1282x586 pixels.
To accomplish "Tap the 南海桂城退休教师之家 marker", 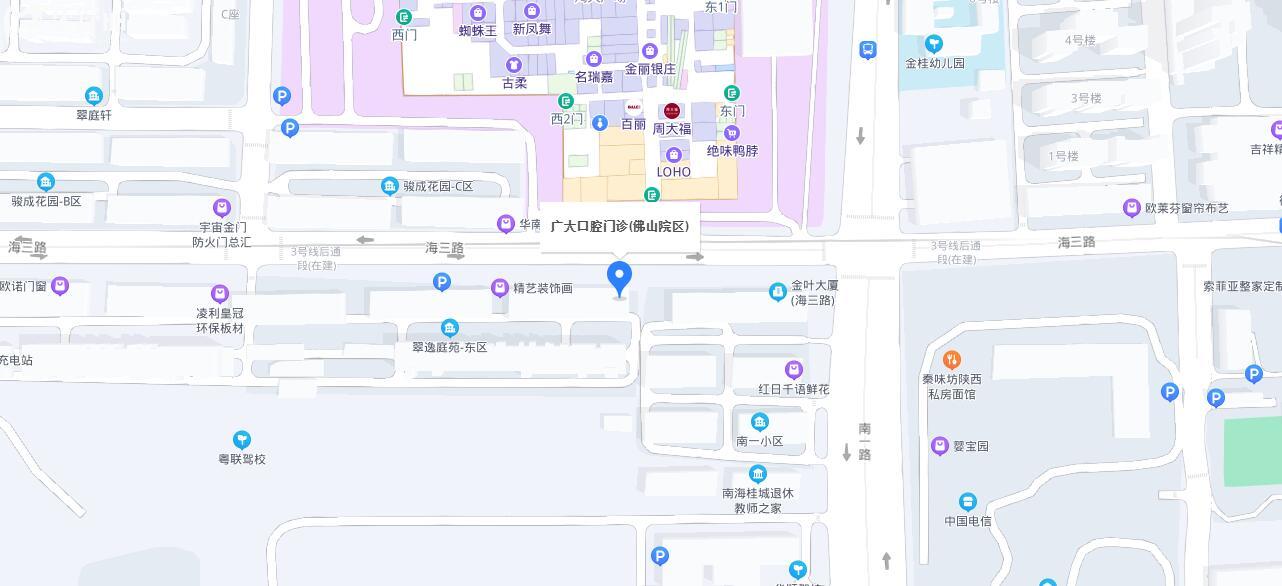I will (x=758, y=474).
